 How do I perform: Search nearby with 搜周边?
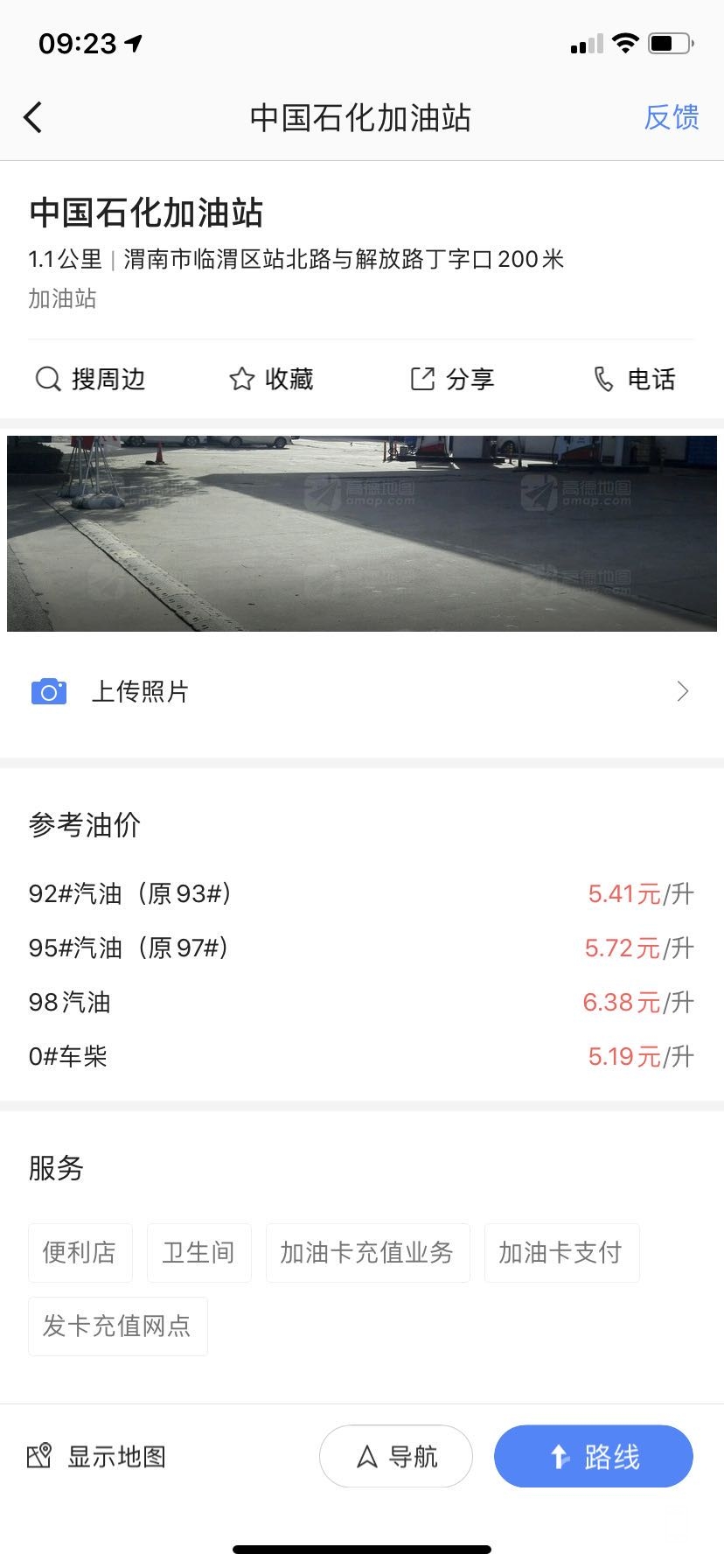pos(90,379)
